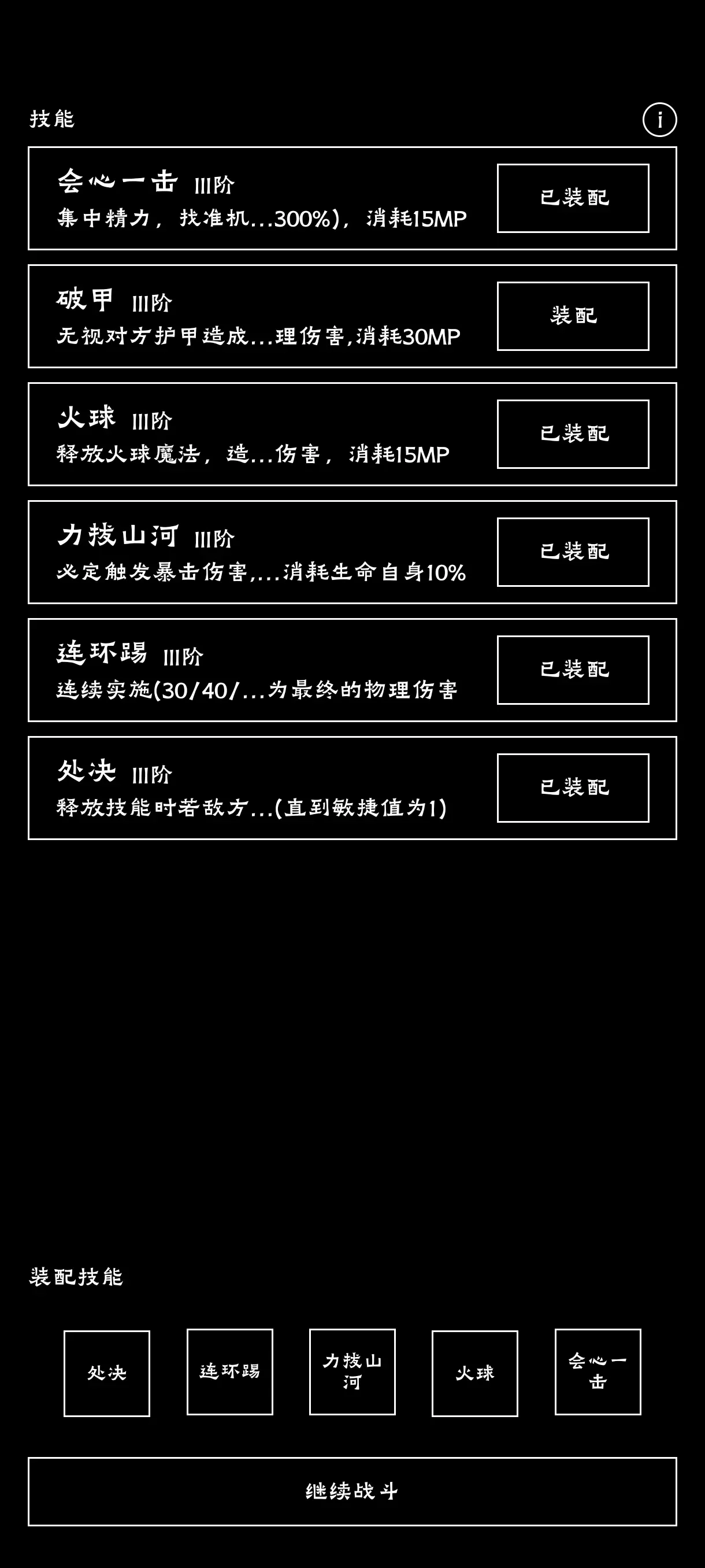Tap 已装配 button for 力拔山河
The height and width of the screenshot is (1568, 705).
[573, 552]
